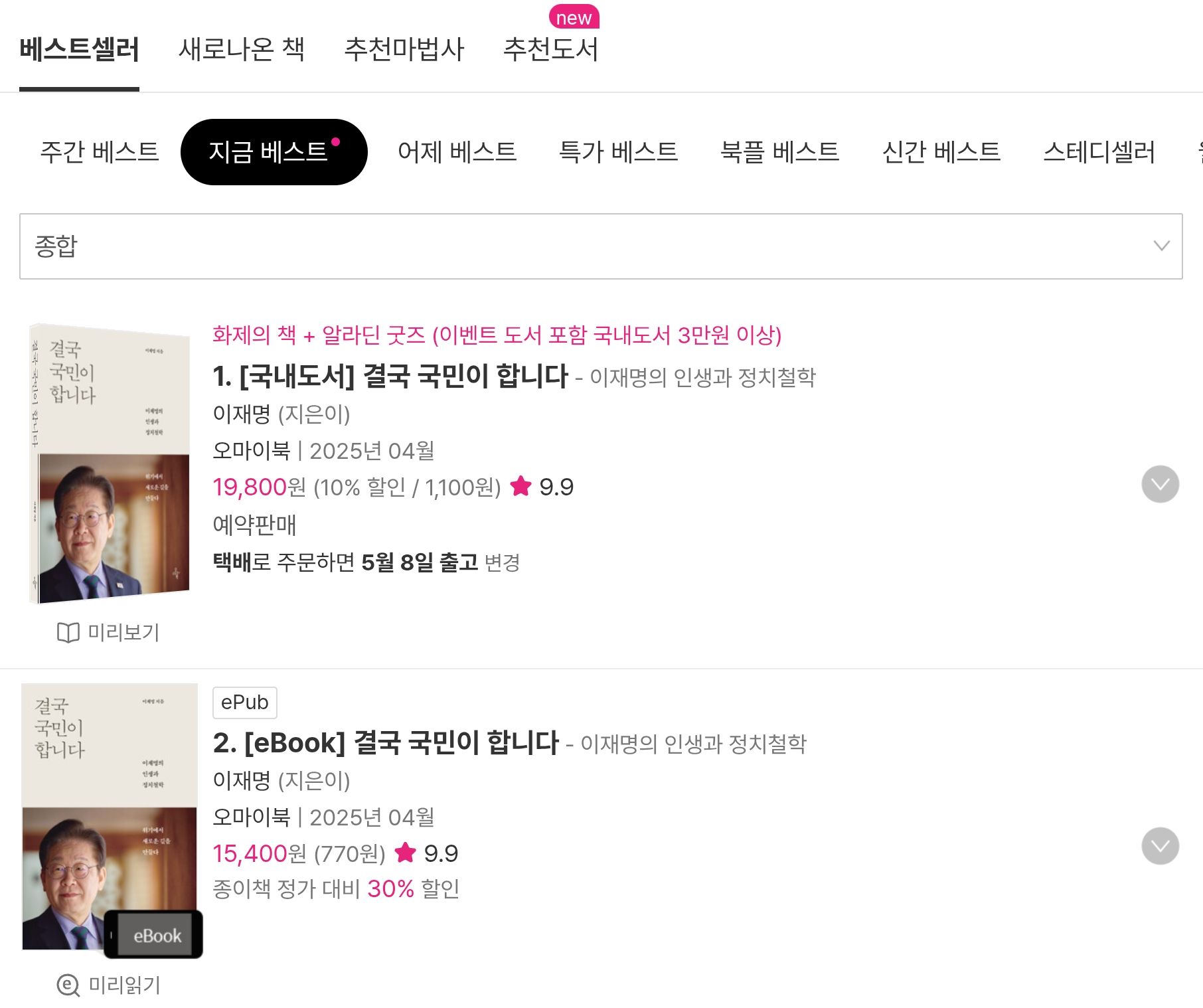This screenshot has width=1203, height=1008.
Task: Select the 주간 베스트 chip
Action: (100, 152)
